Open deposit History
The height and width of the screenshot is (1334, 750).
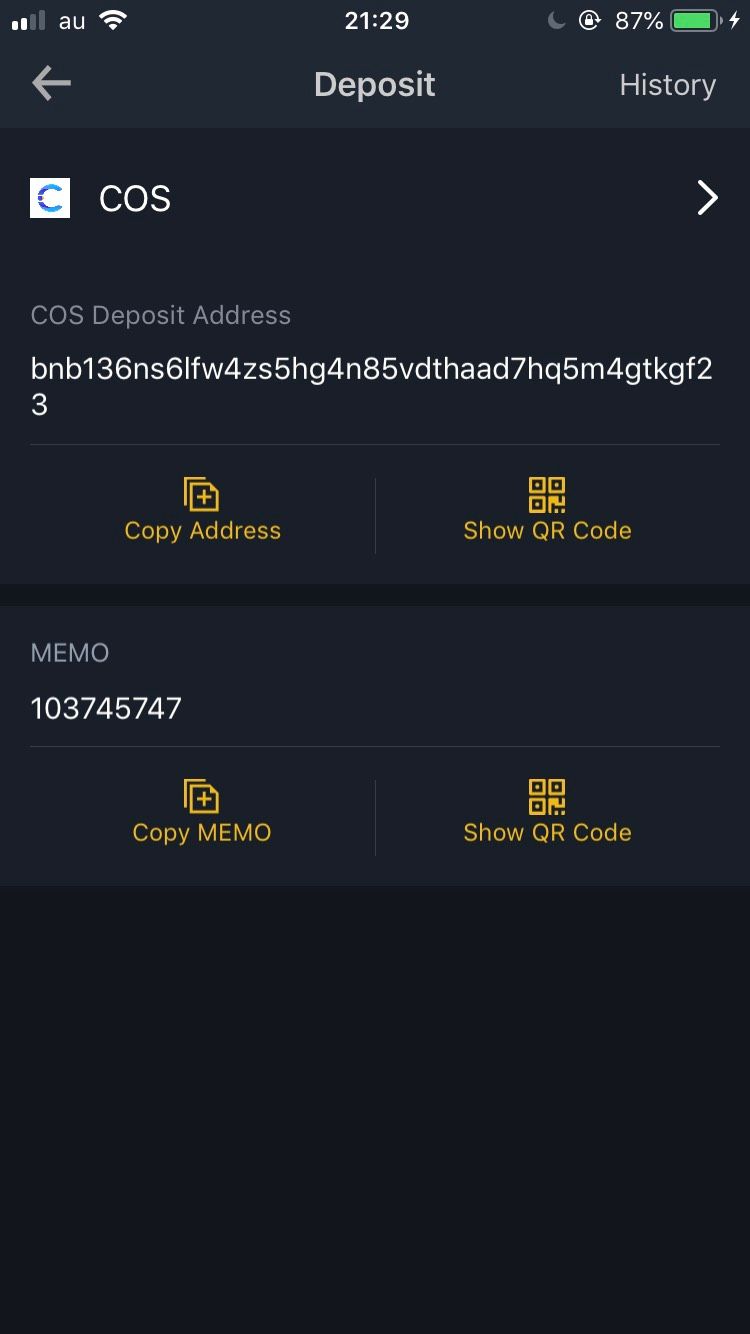coord(667,85)
